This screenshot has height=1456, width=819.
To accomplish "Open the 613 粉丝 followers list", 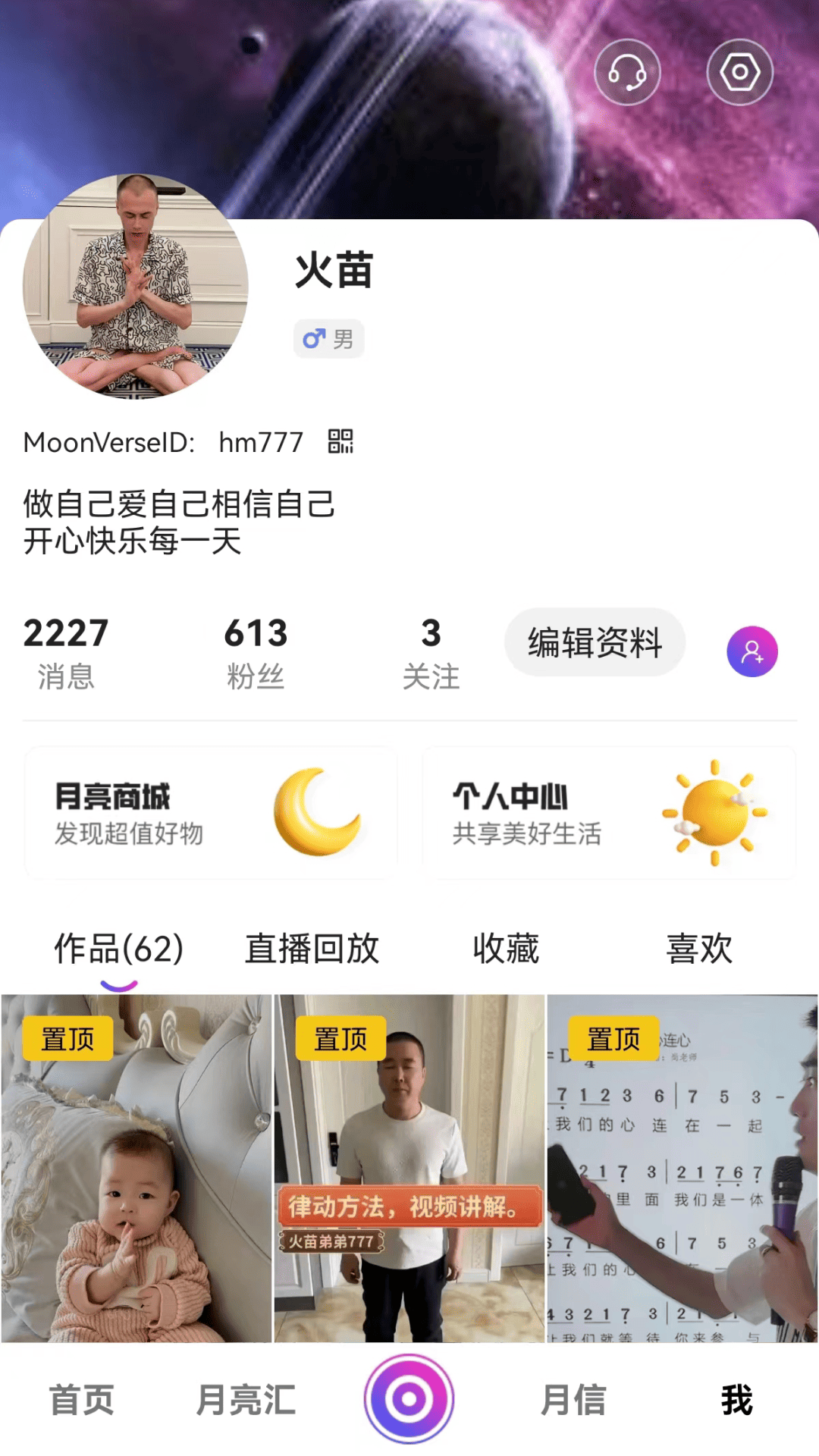I will pyautogui.click(x=256, y=652).
